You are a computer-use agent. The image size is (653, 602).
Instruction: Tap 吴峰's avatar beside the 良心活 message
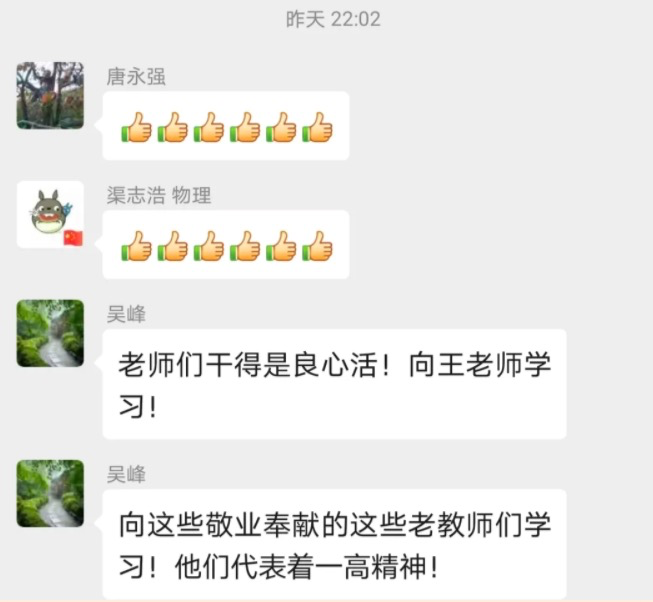pos(50,333)
